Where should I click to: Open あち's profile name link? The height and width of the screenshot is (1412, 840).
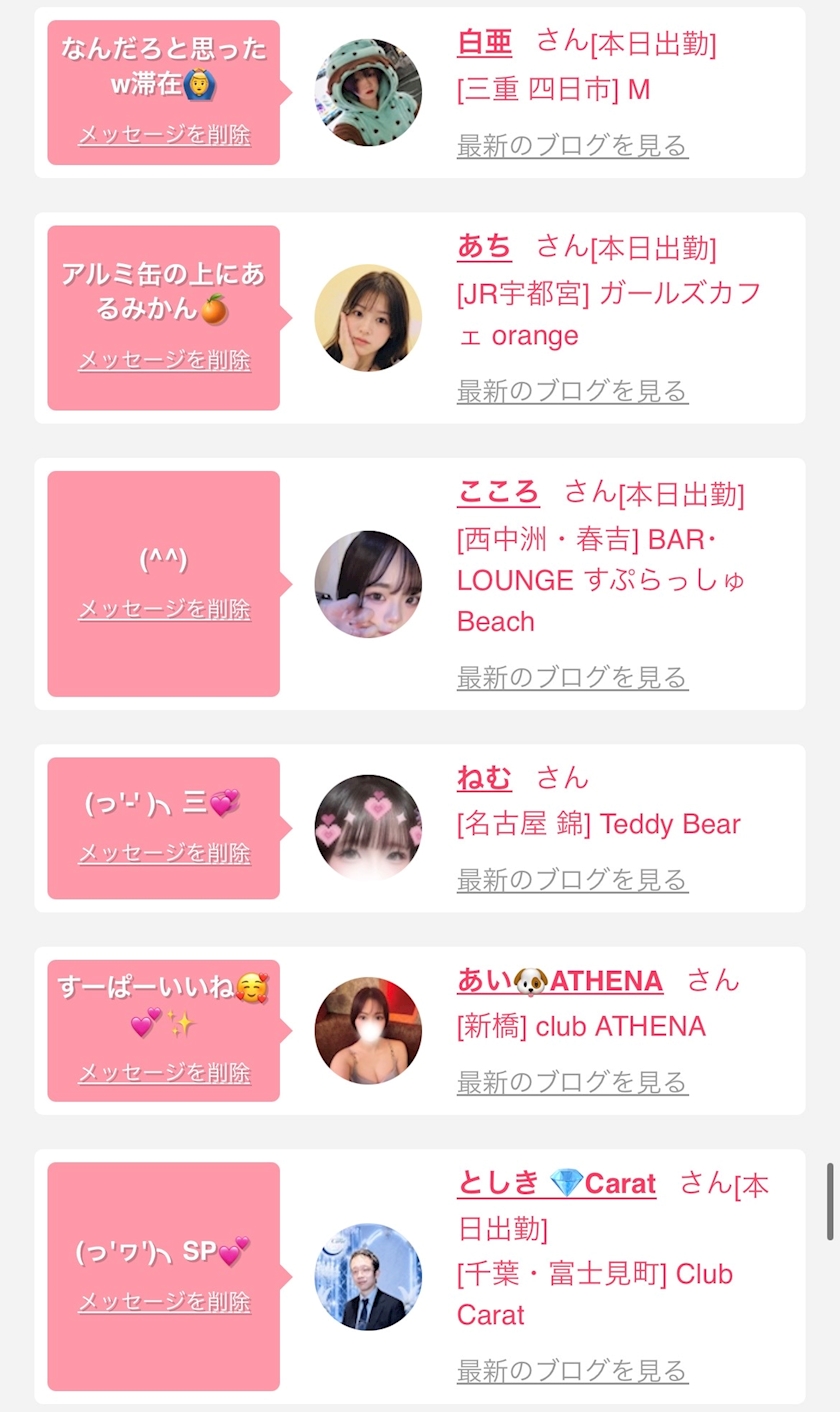coord(484,247)
